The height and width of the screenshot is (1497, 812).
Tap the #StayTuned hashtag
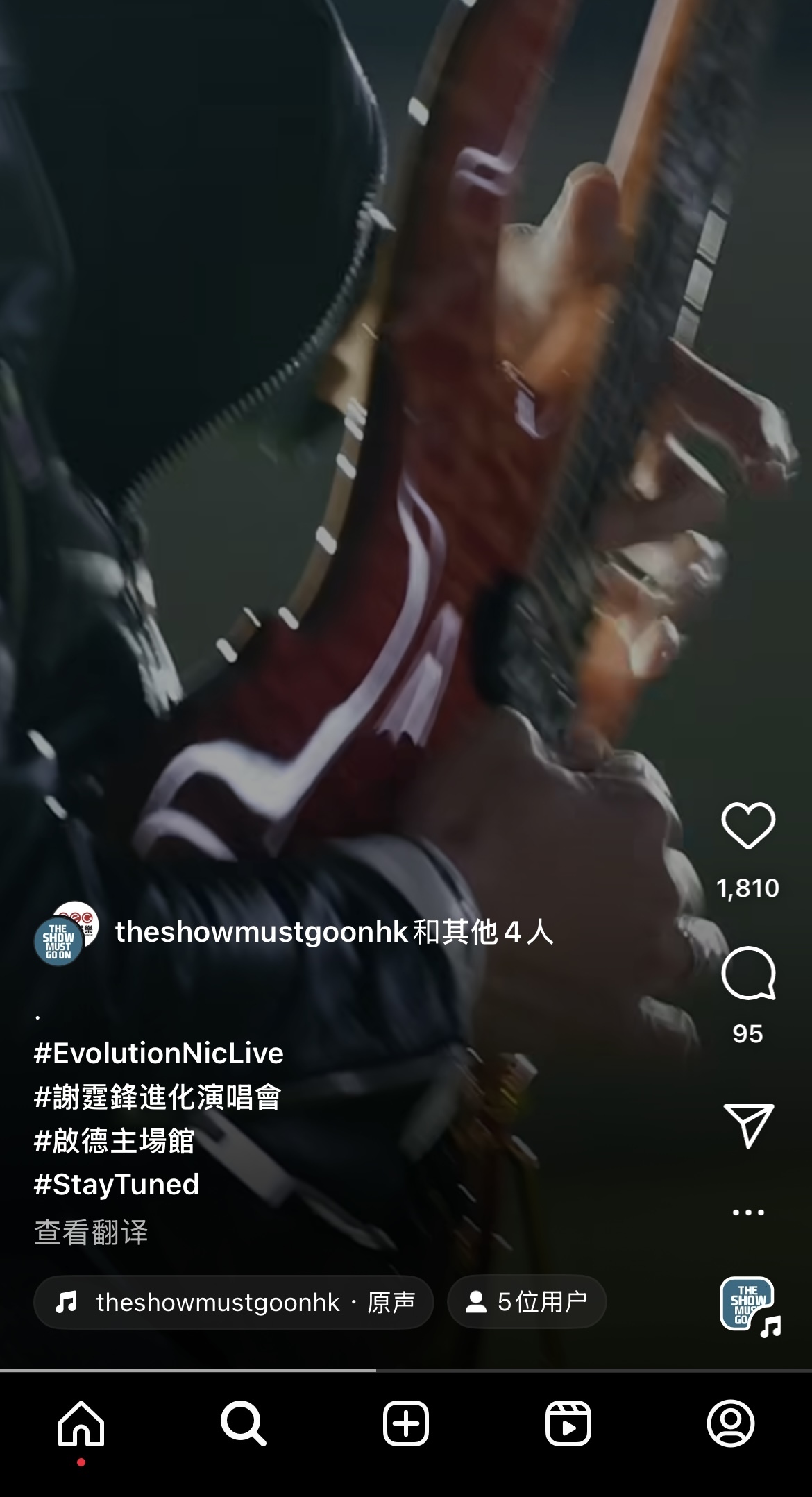coord(117,1185)
